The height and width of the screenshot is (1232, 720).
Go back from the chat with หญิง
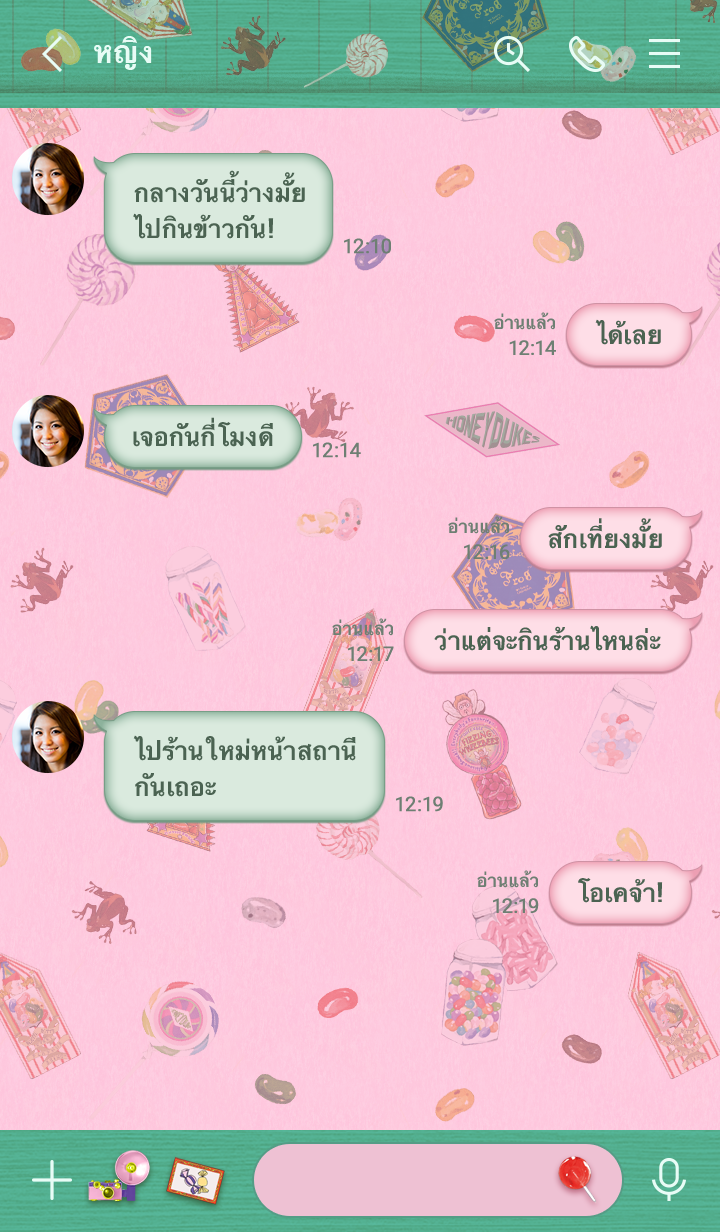tap(53, 53)
